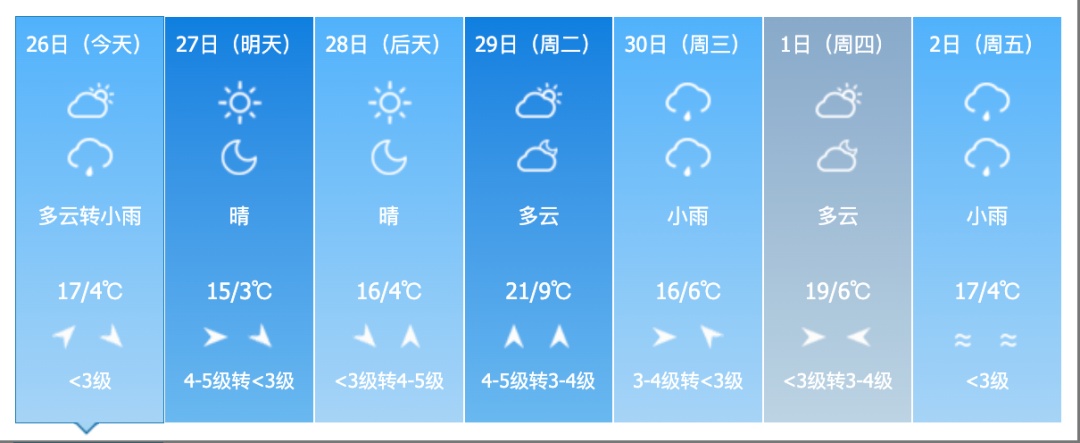Tap the 2日 (周五) forecast column
Screen dimensions: 1080x443
(x=986, y=220)
